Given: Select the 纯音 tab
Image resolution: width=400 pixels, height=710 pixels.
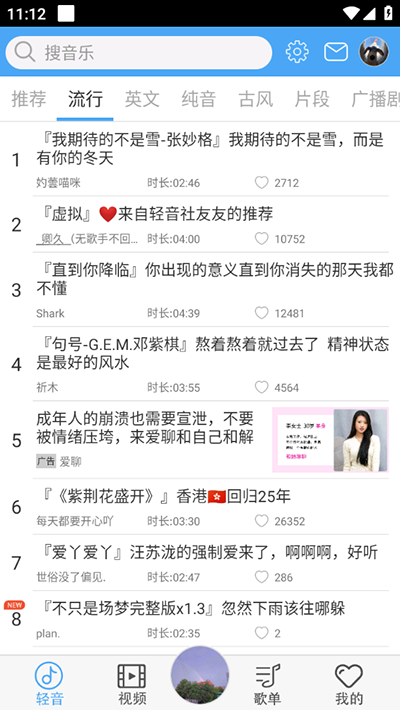Looking at the screenshot, I should pyautogui.click(x=199, y=99).
